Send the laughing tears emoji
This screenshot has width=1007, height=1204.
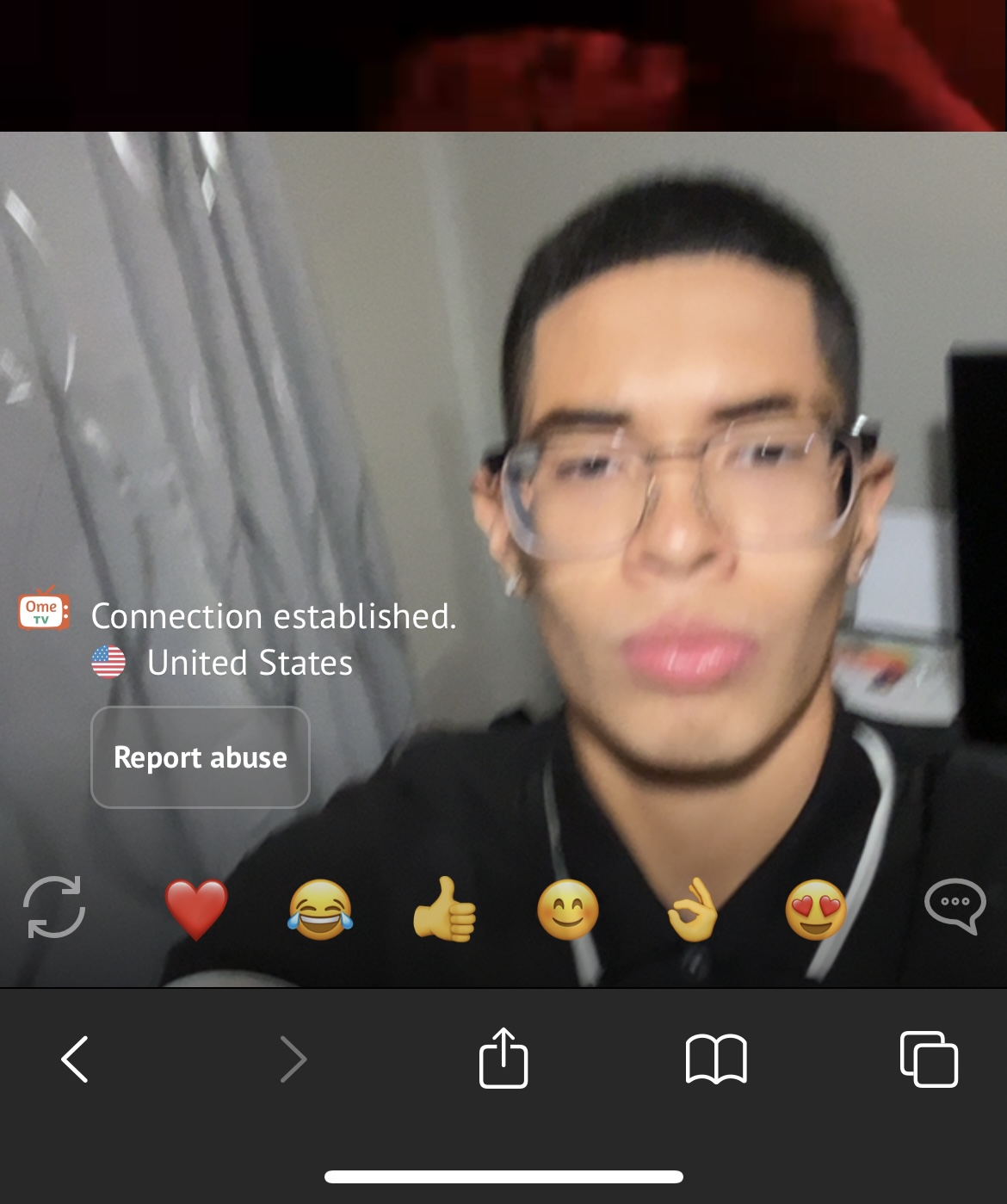tap(320, 910)
